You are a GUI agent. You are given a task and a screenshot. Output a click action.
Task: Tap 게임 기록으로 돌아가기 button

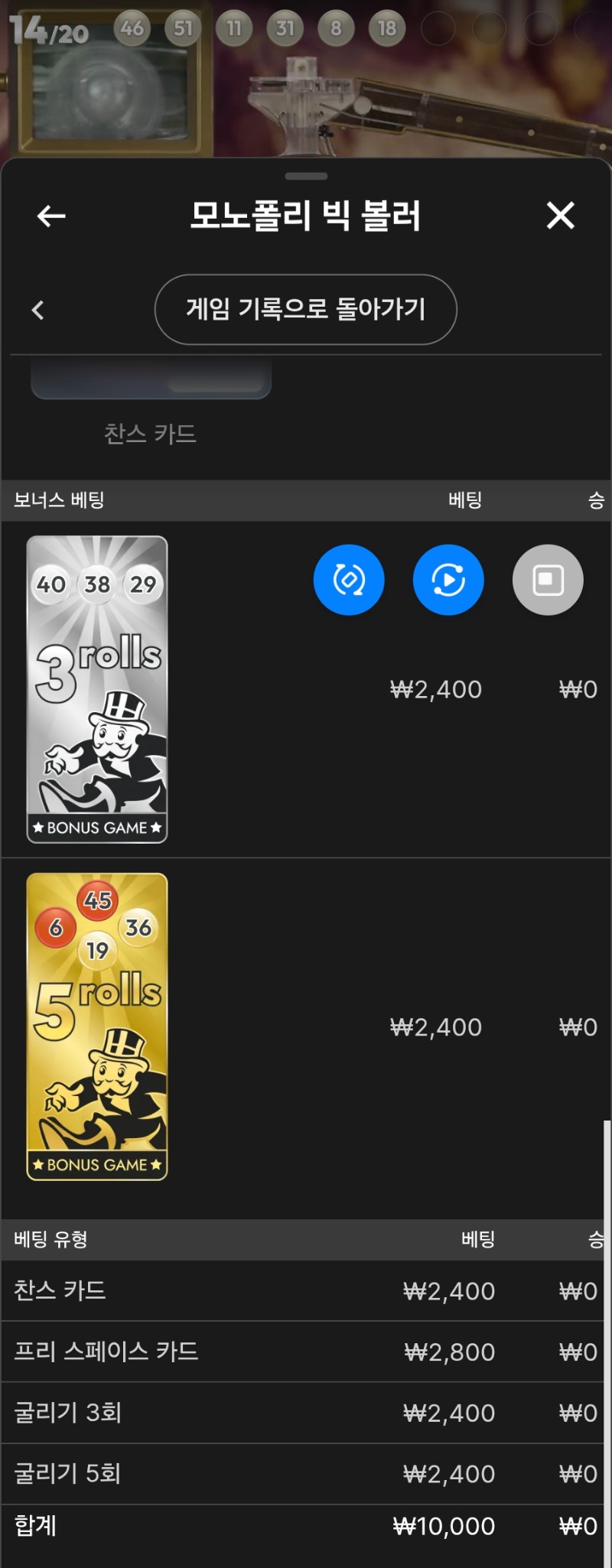305,309
